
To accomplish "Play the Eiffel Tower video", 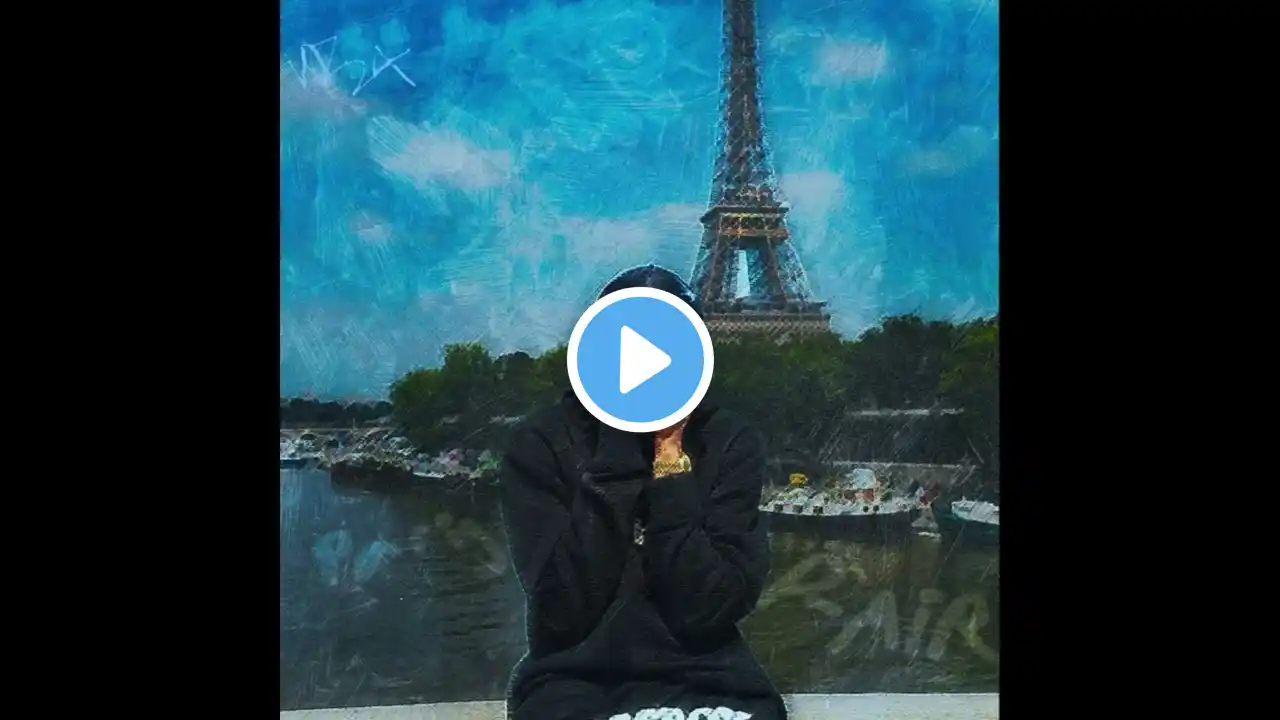I will point(640,360).
